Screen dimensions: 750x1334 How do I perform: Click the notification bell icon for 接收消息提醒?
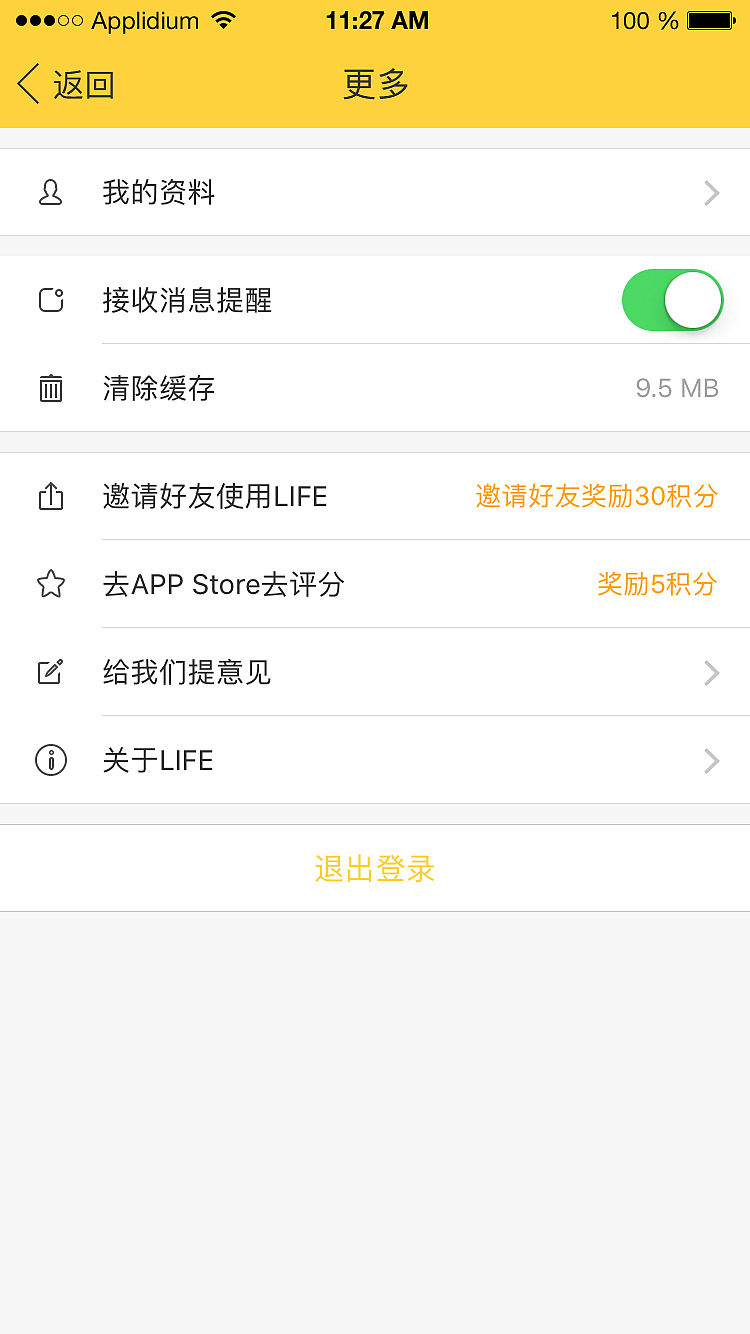[51, 300]
